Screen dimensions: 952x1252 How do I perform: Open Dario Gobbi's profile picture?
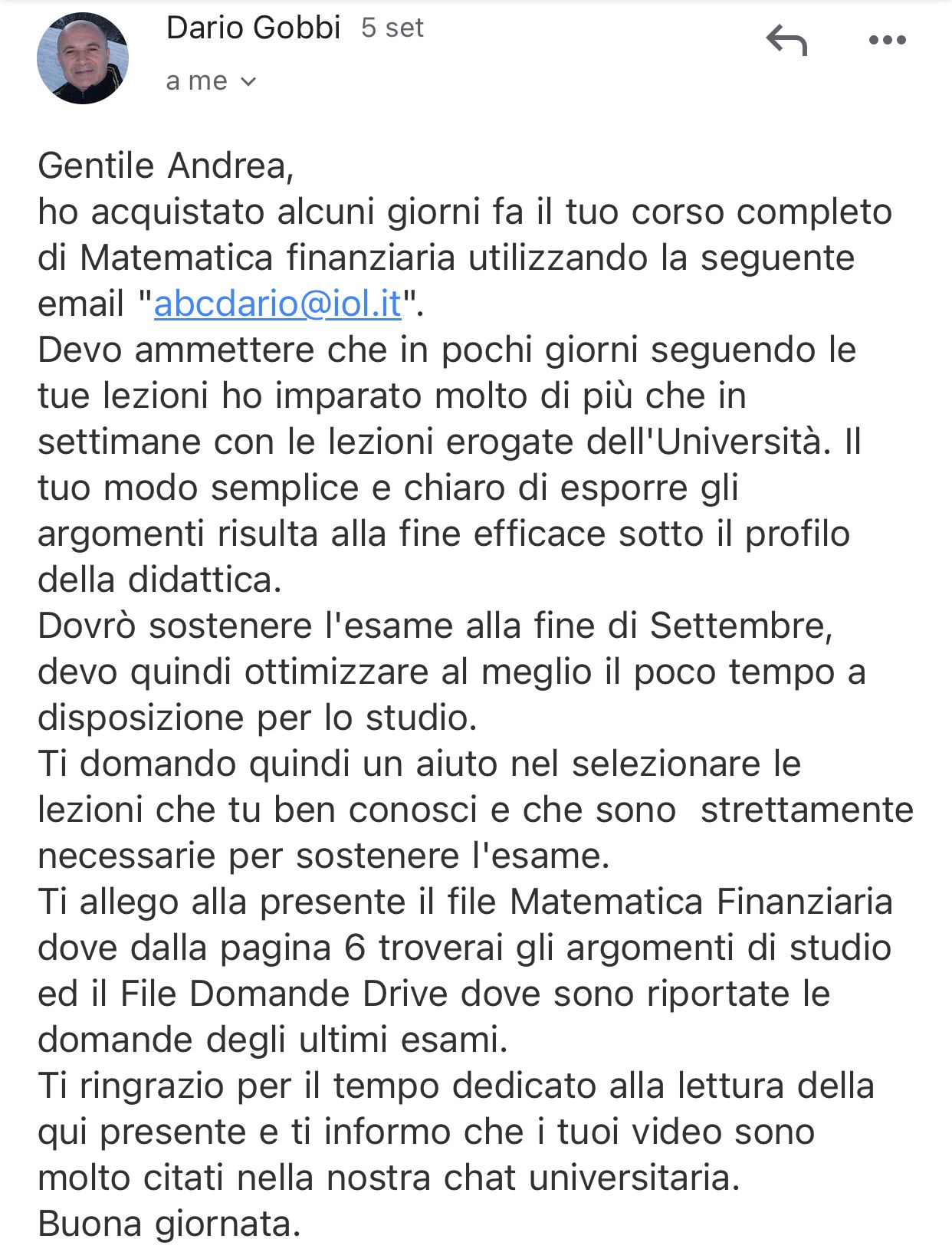83,58
